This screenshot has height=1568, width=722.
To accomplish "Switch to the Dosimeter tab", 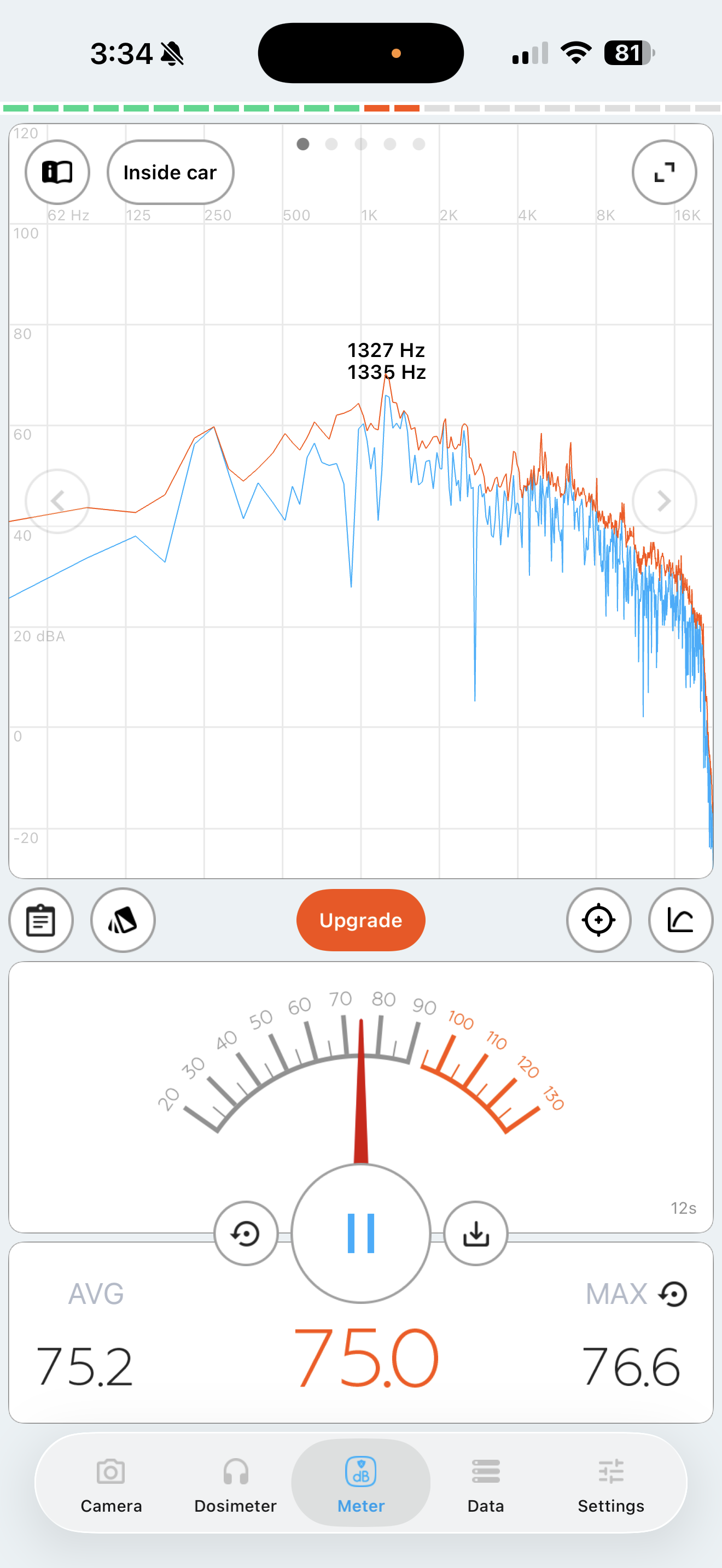I will [x=236, y=1484].
